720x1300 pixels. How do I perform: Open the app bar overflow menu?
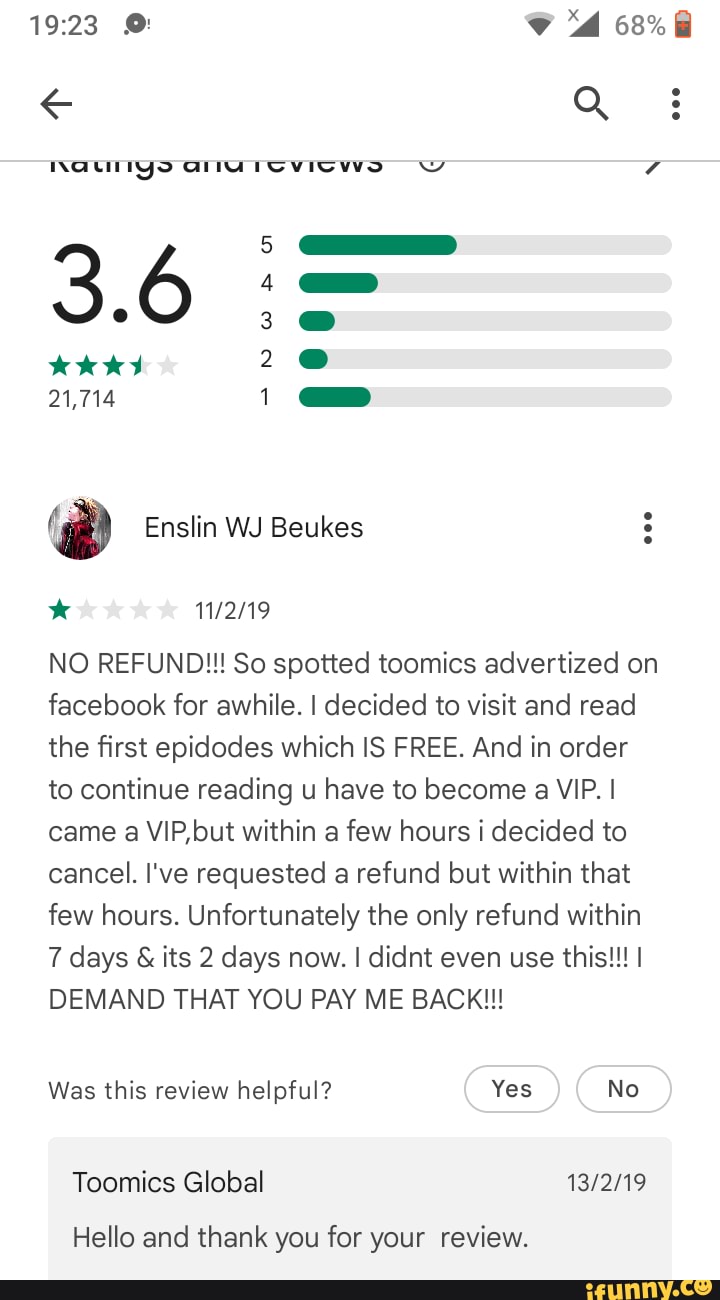coord(676,103)
